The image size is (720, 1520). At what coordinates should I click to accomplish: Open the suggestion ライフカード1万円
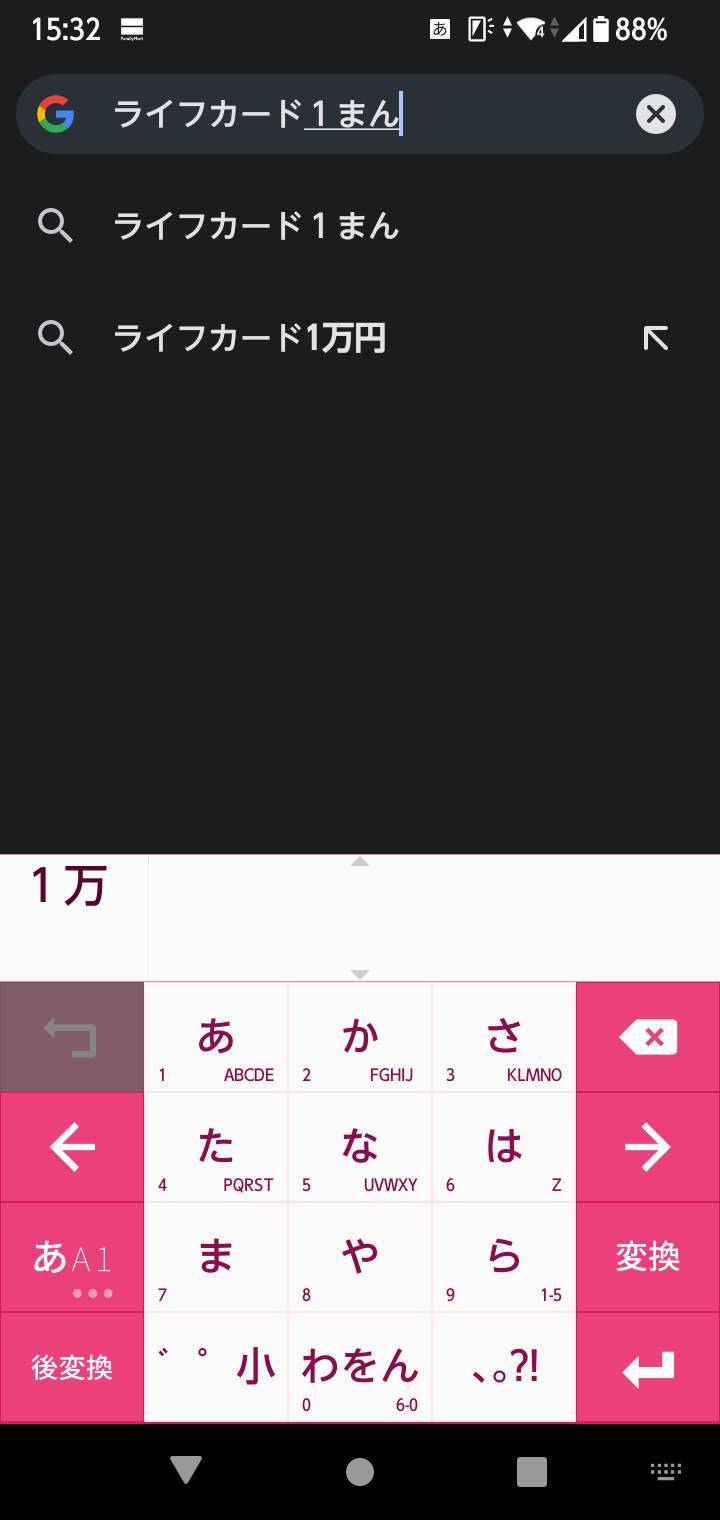coord(250,339)
